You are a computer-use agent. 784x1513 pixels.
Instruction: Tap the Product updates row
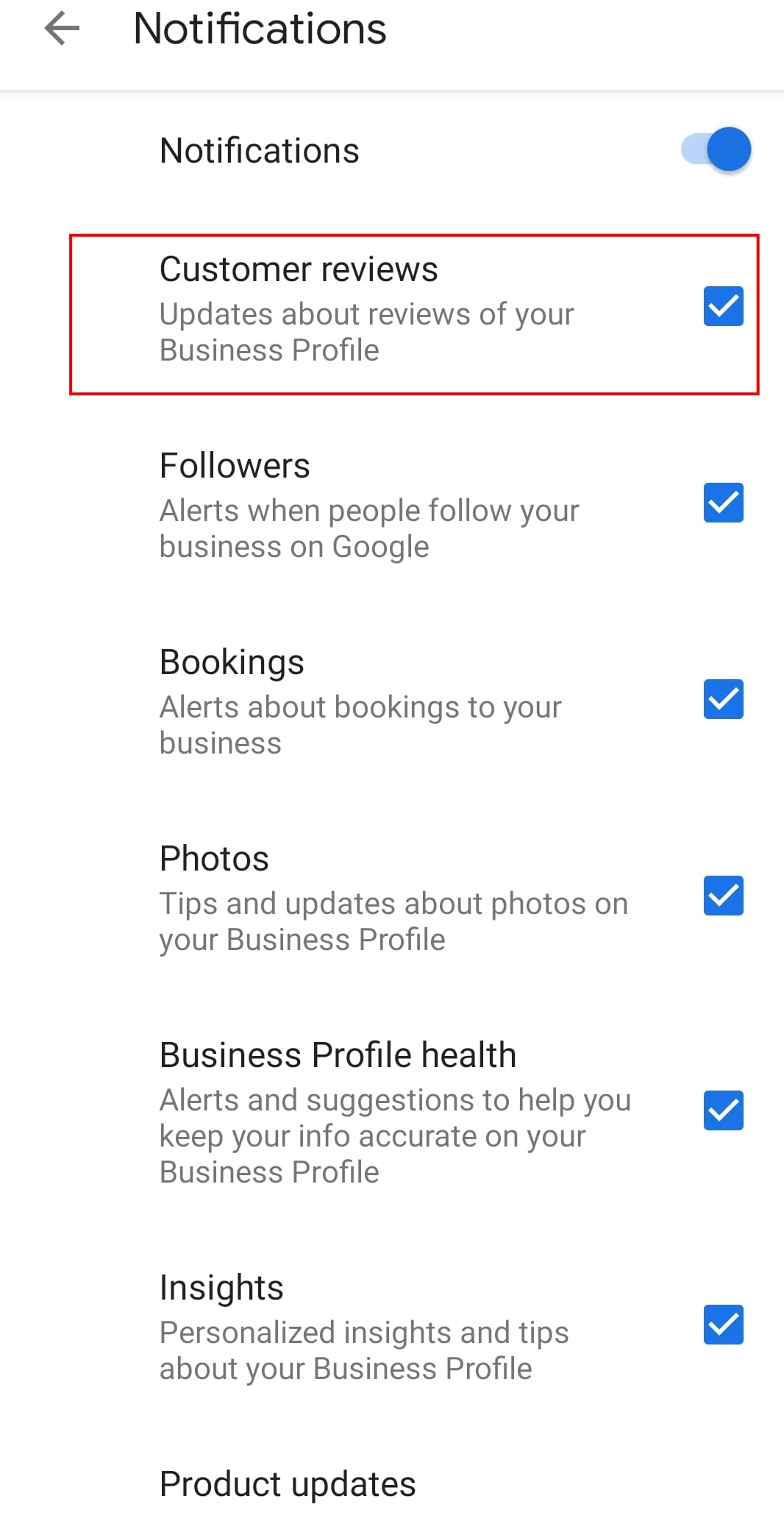(x=288, y=1484)
